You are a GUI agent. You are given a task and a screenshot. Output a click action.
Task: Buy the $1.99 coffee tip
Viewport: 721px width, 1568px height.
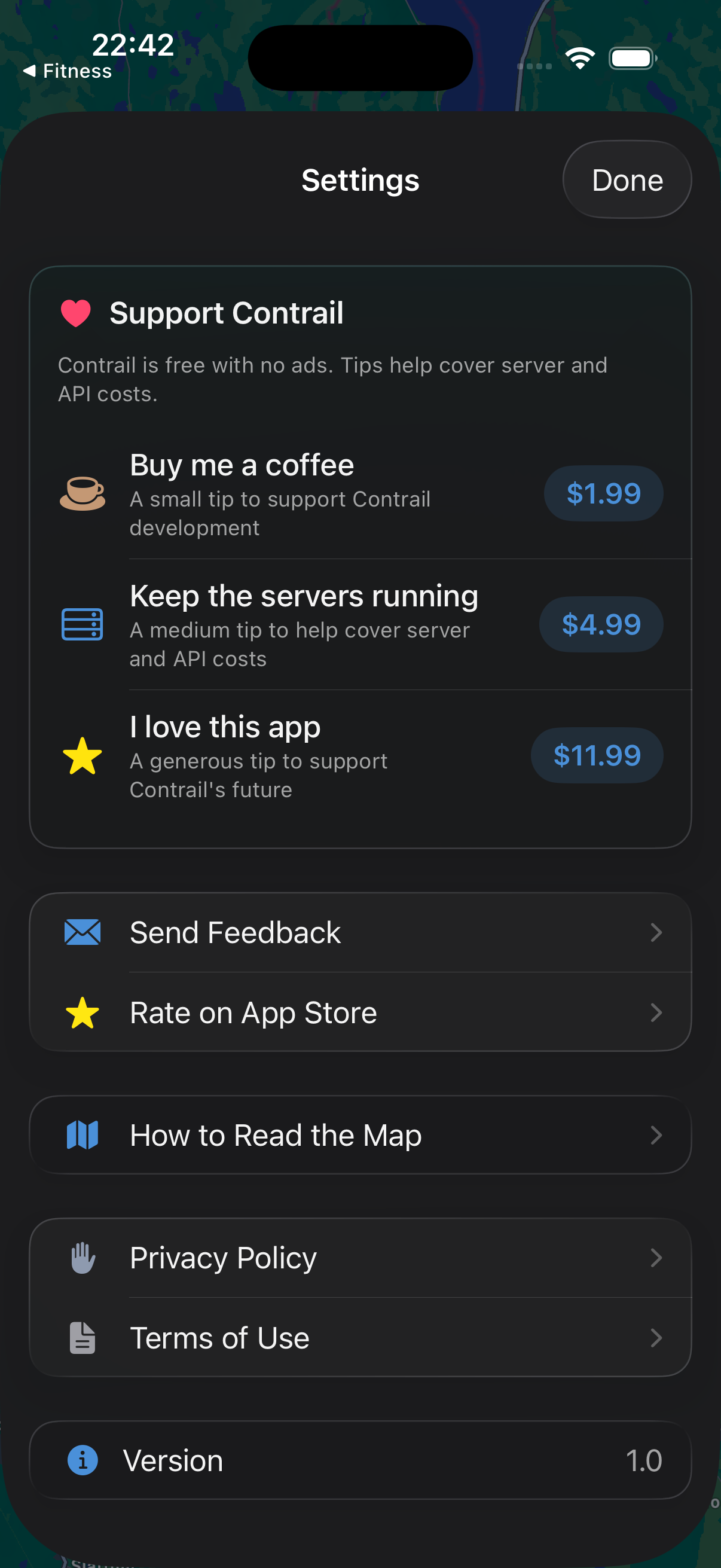pyautogui.click(x=603, y=493)
